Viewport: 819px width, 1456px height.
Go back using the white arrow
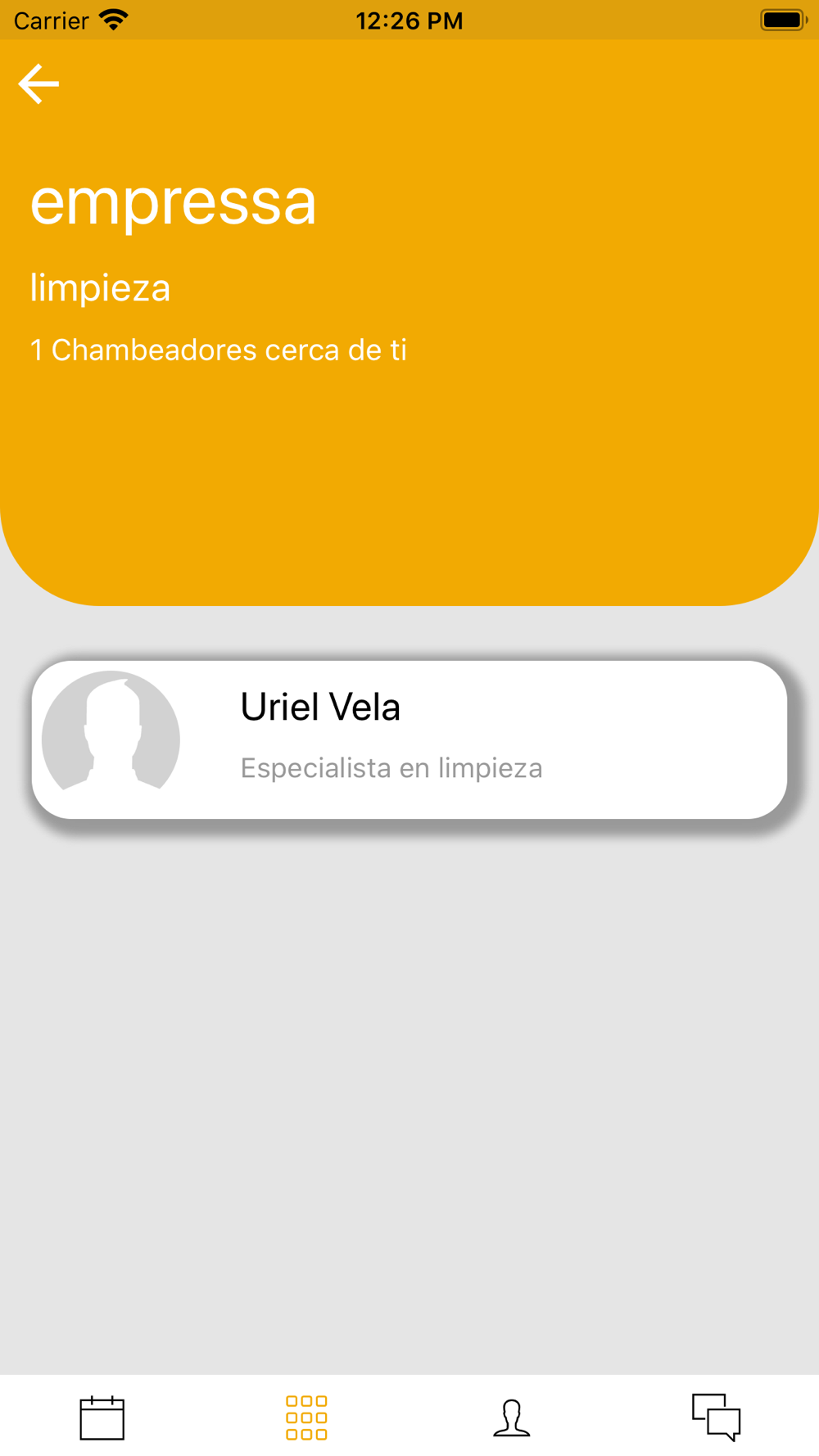[38, 84]
